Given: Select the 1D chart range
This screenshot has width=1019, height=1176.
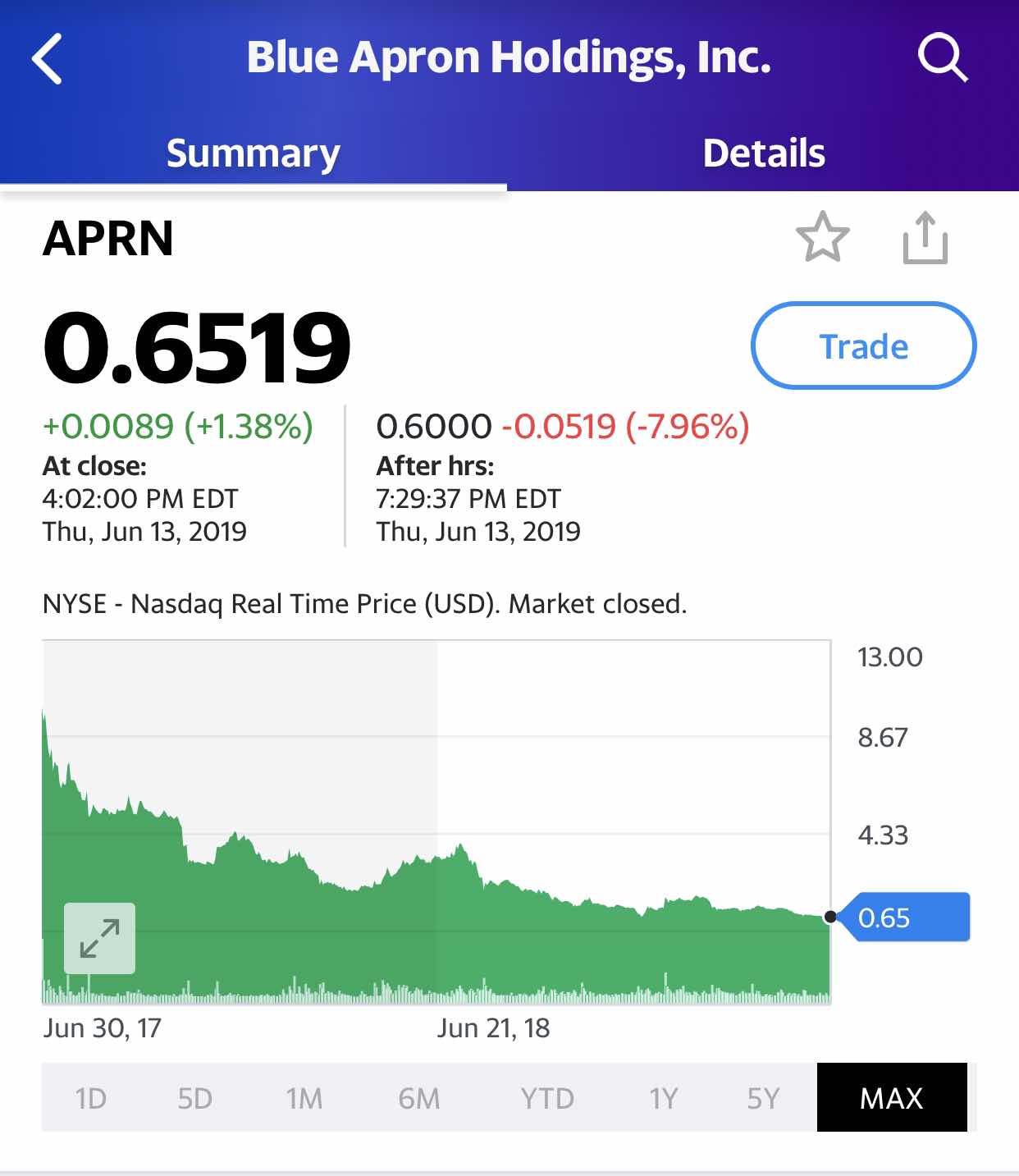Looking at the screenshot, I should [x=90, y=1098].
